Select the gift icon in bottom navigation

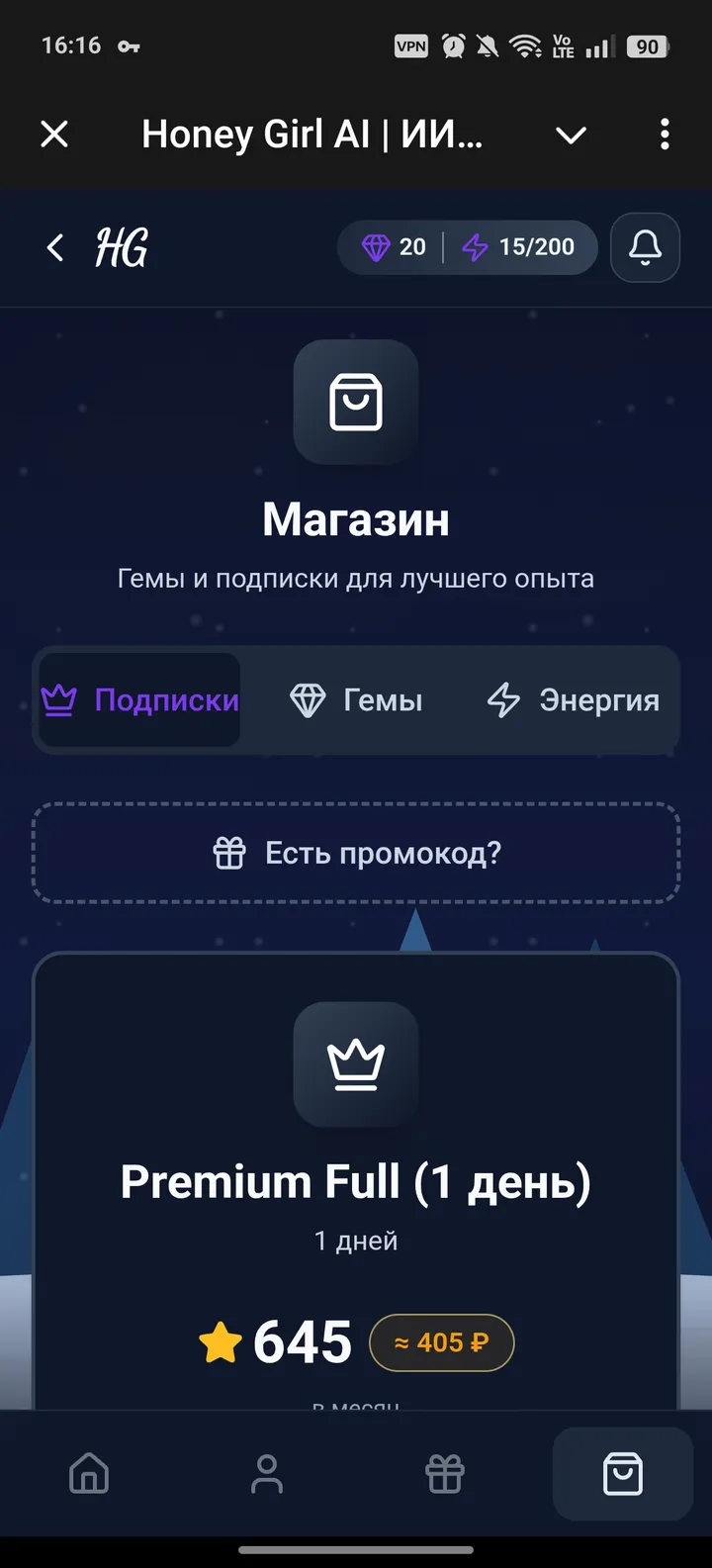444,1473
